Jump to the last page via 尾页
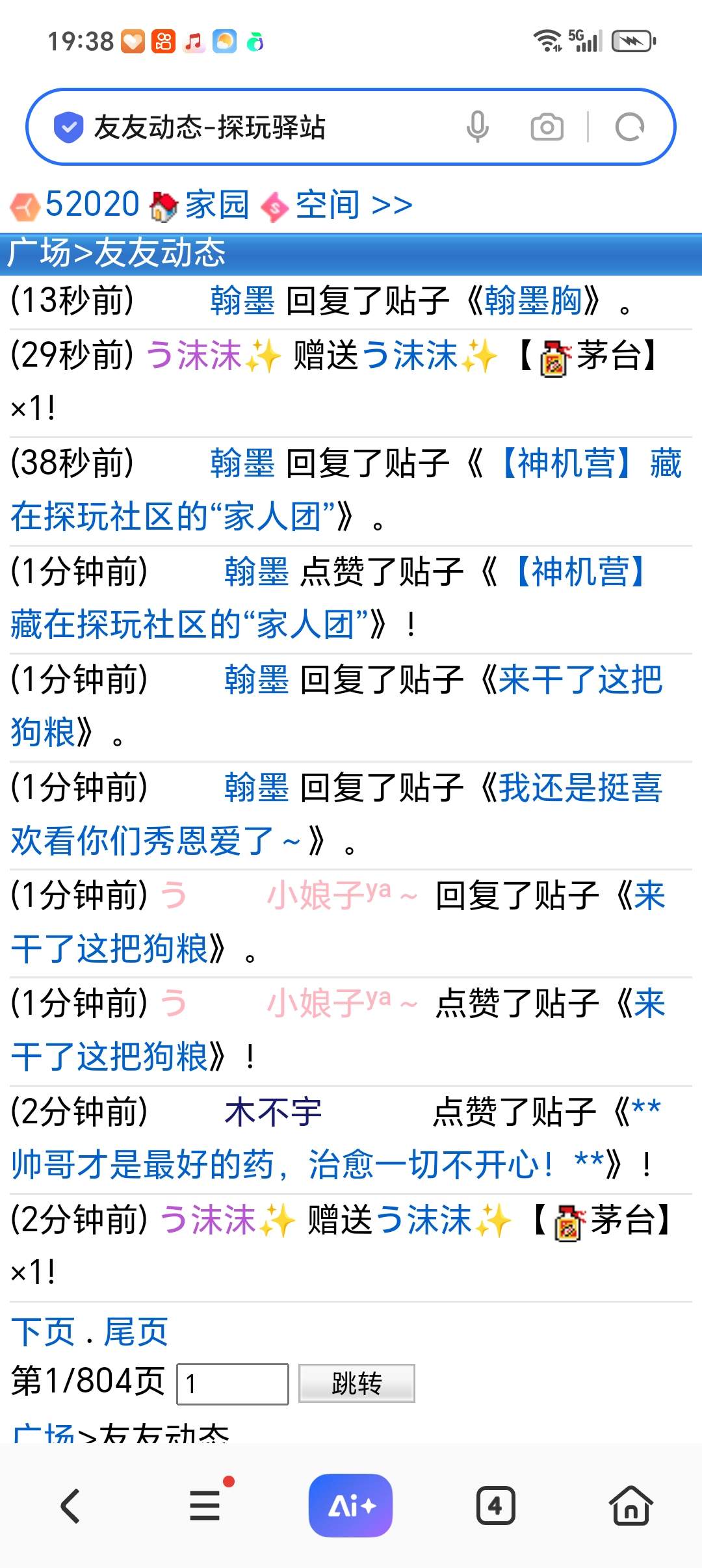702x1568 pixels. pos(136,1332)
